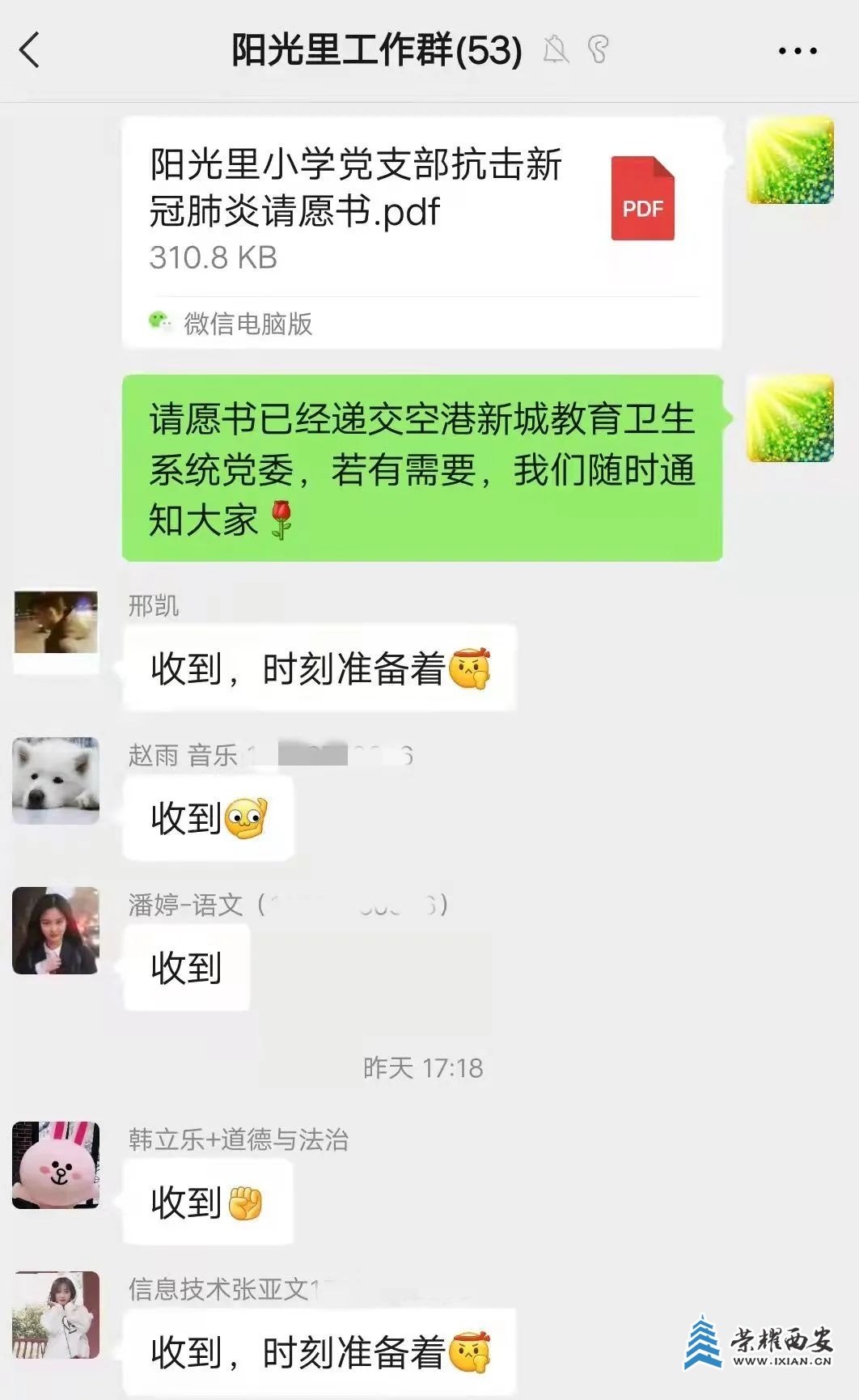View 潘婷-语文's profile avatar

(x=56, y=930)
